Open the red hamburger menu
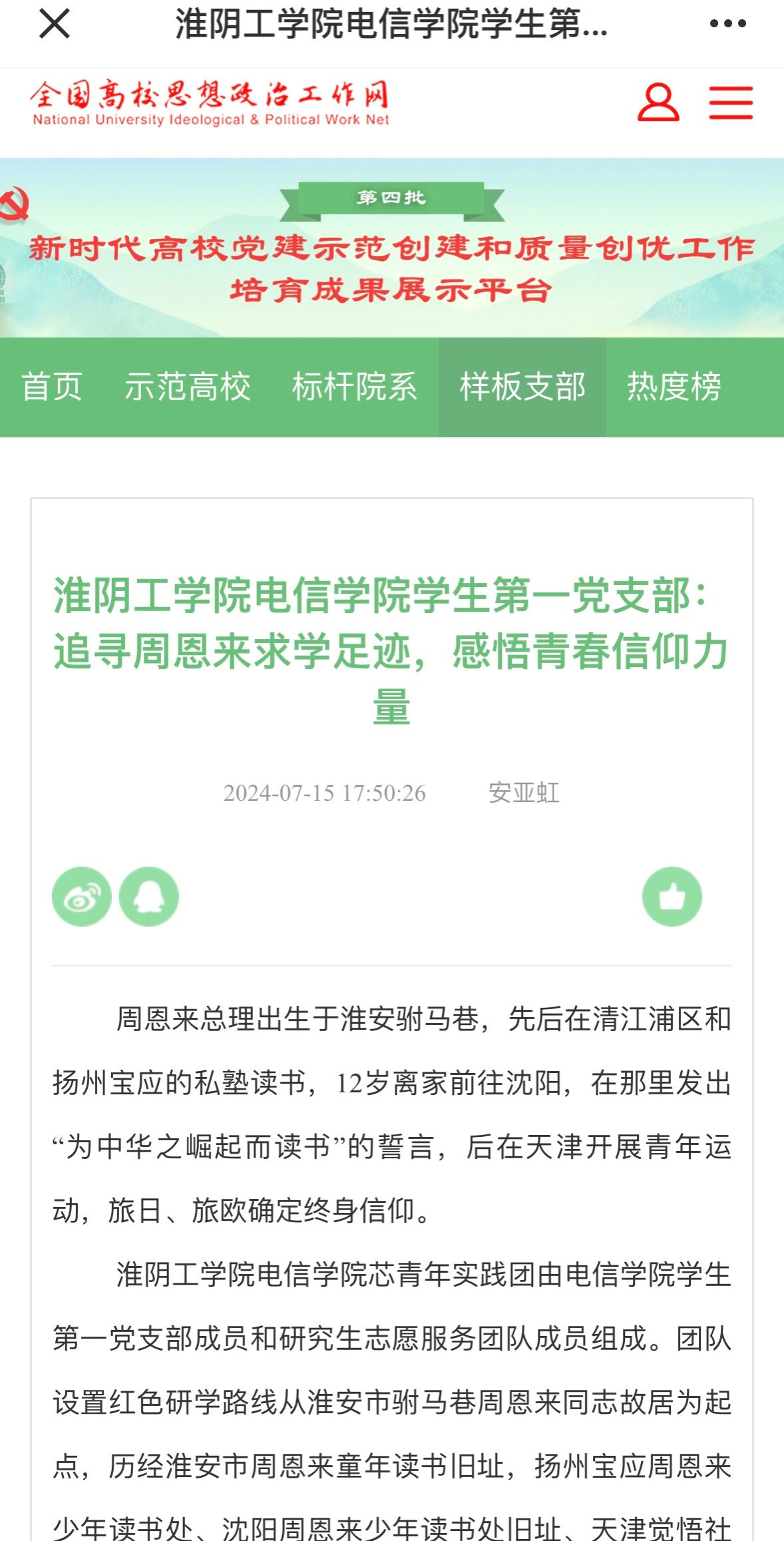Viewport: 784px width, 1541px height. [730, 103]
